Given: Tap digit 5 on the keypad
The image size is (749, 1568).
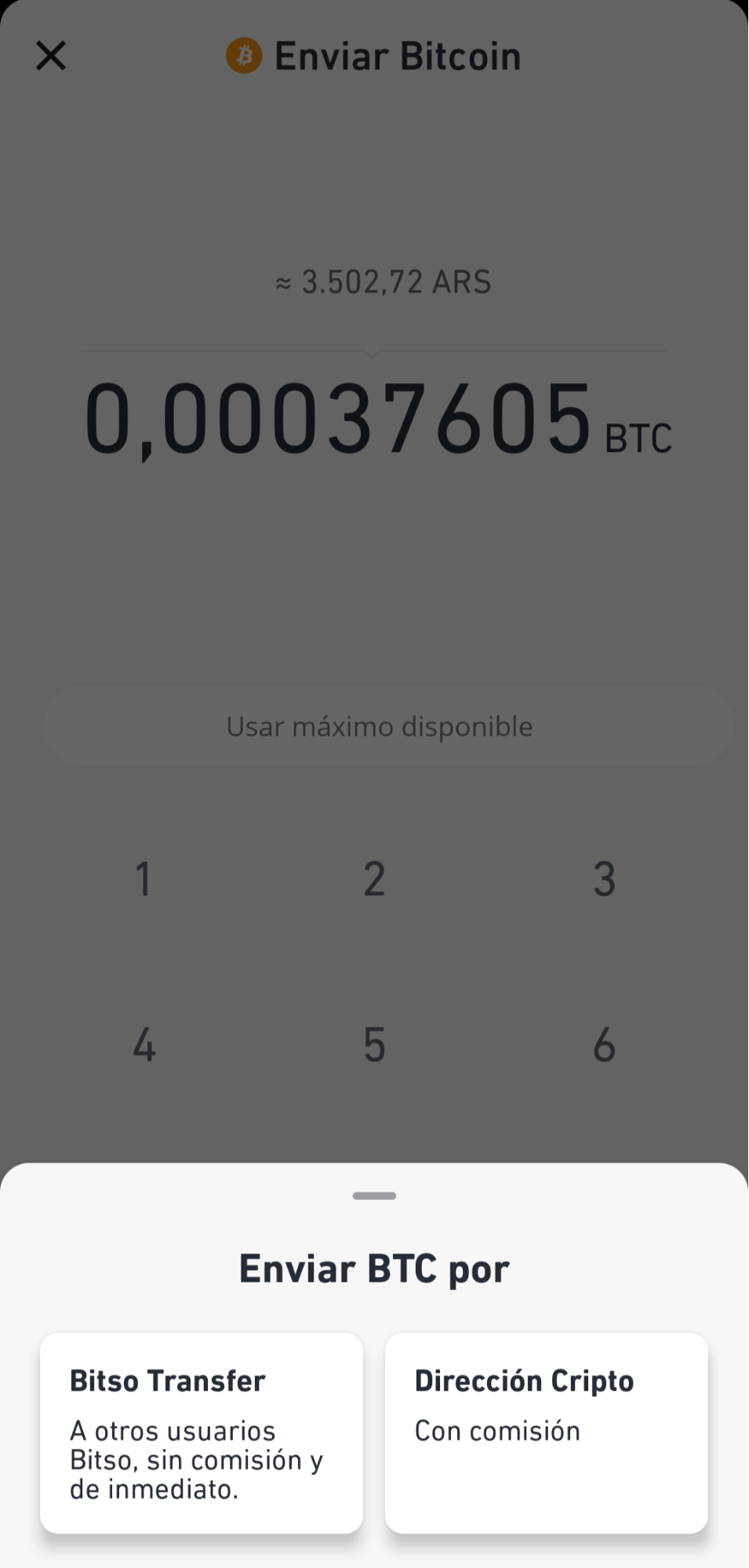Looking at the screenshot, I should 374,1045.
